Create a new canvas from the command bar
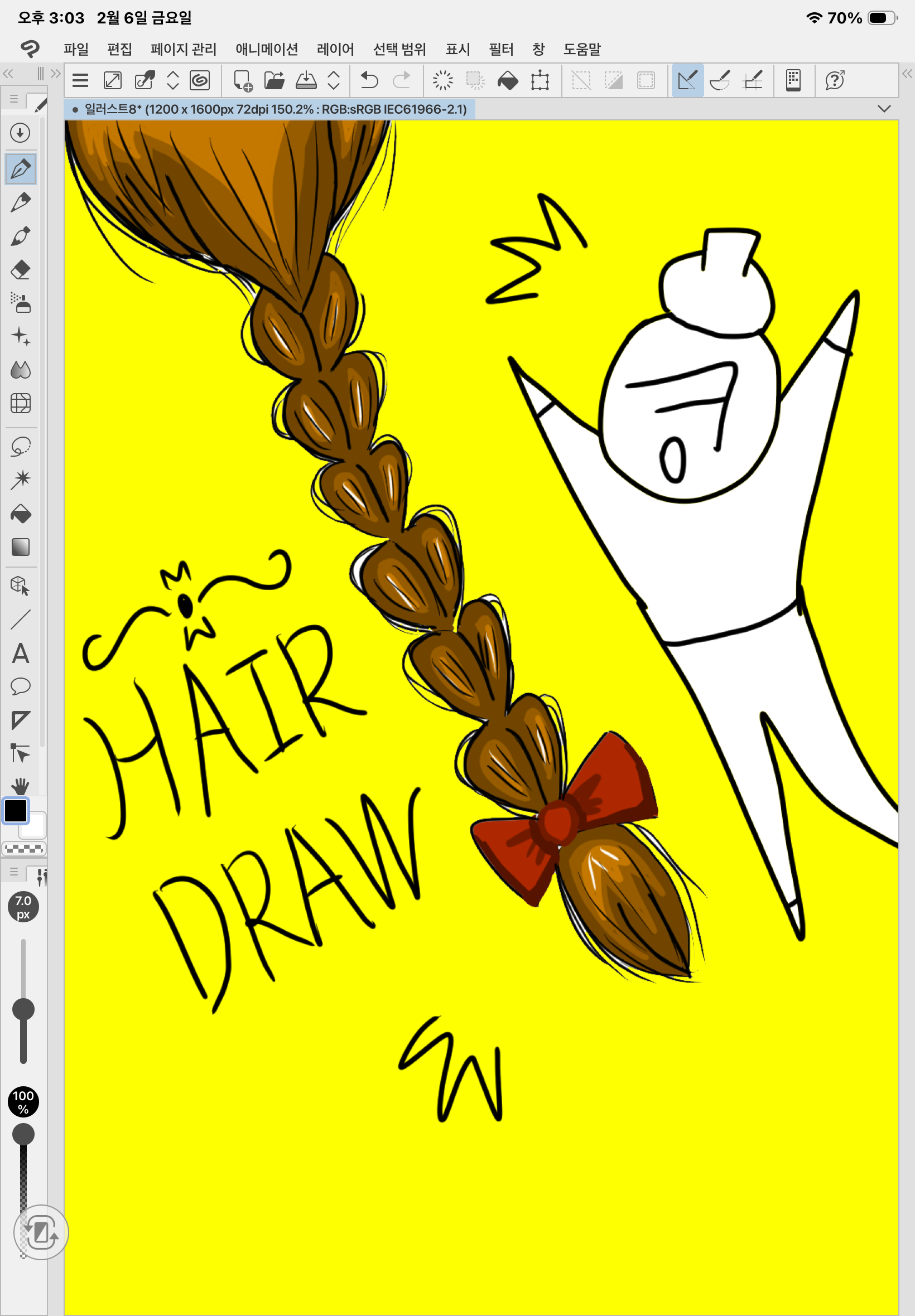The height and width of the screenshot is (1316, 915). (243, 80)
